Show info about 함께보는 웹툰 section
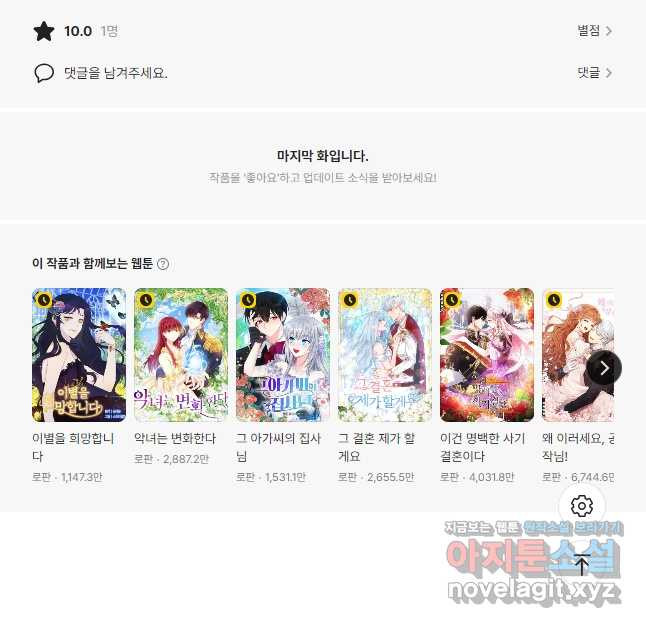 point(163,264)
